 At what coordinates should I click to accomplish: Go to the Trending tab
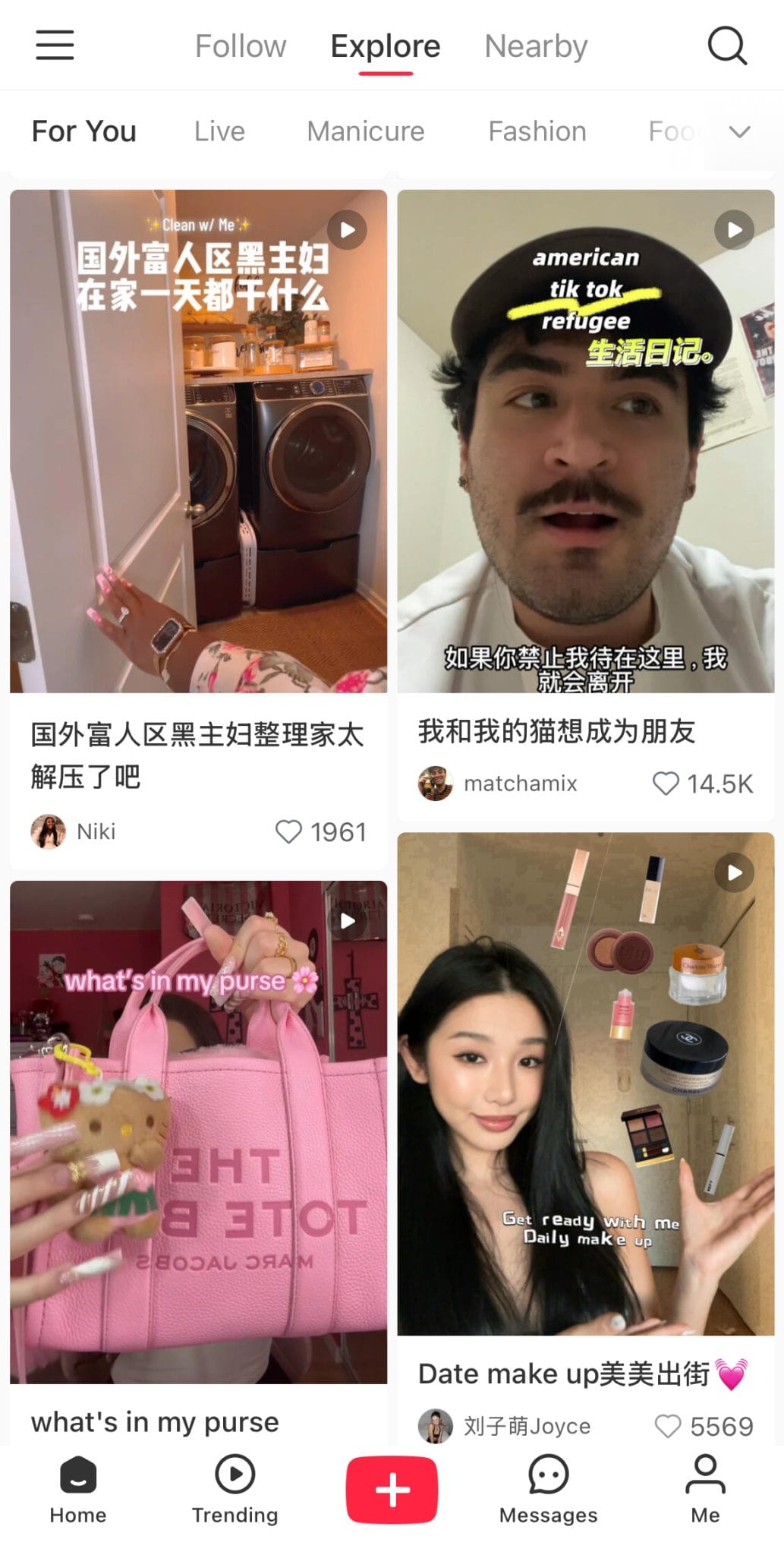click(235, 1489)
